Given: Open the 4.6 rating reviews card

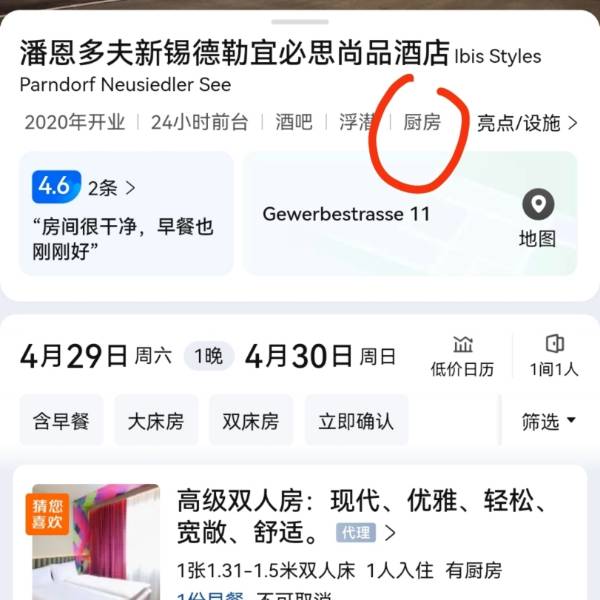Looking at the screenshot, I should [x=125, y=213].
